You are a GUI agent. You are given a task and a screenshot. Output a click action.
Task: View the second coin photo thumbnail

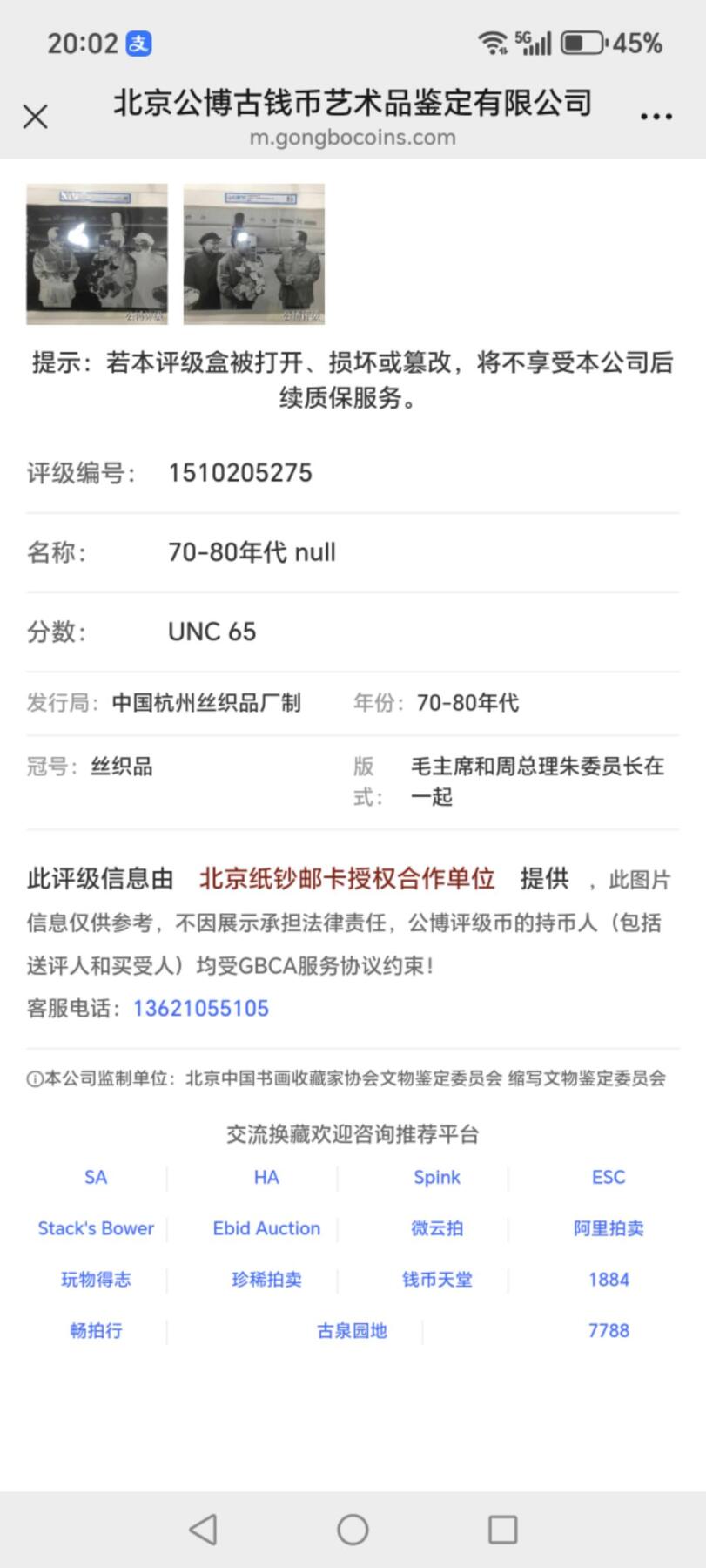coord(252,254)
